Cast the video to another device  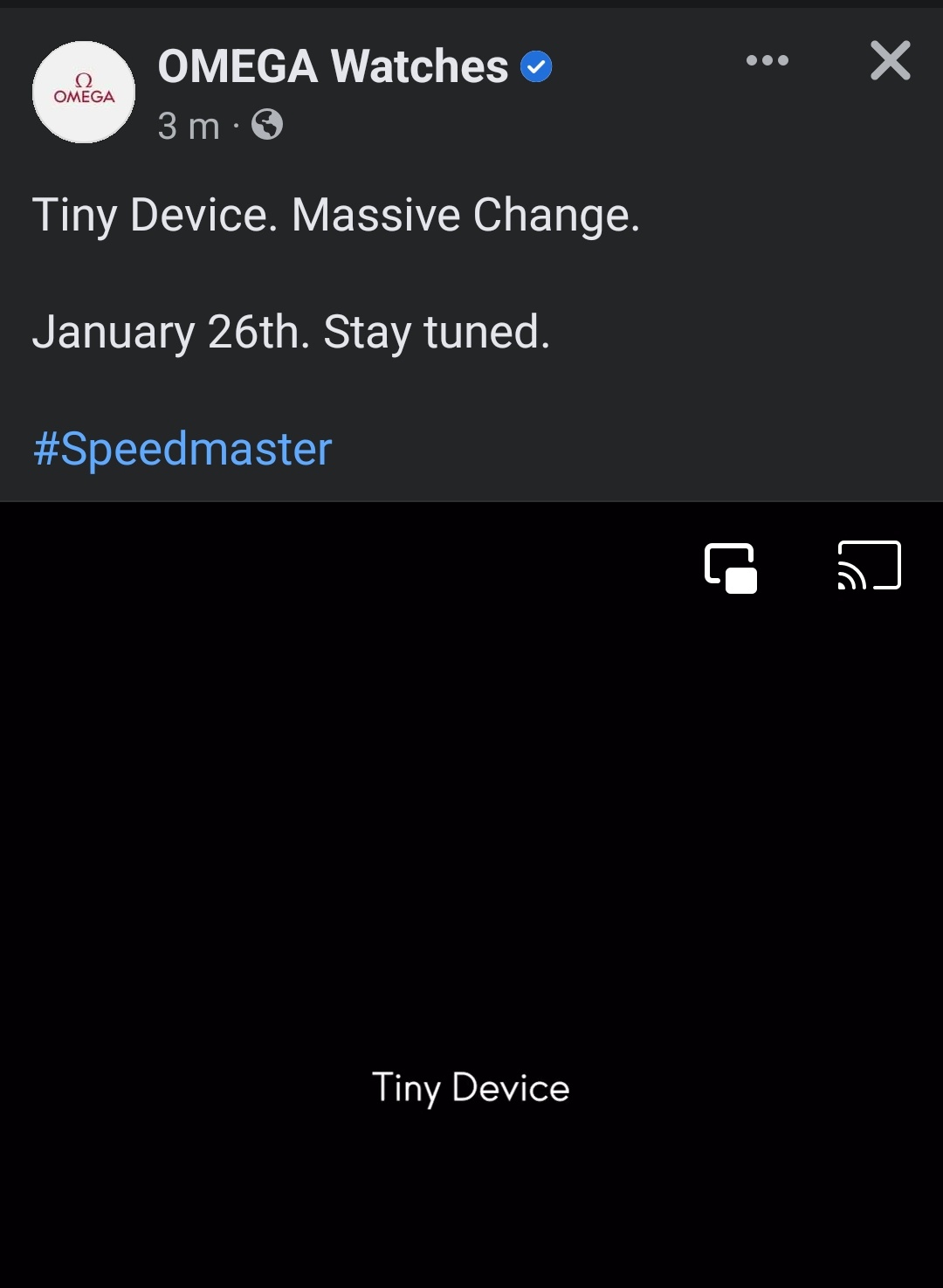coord(869,566)
